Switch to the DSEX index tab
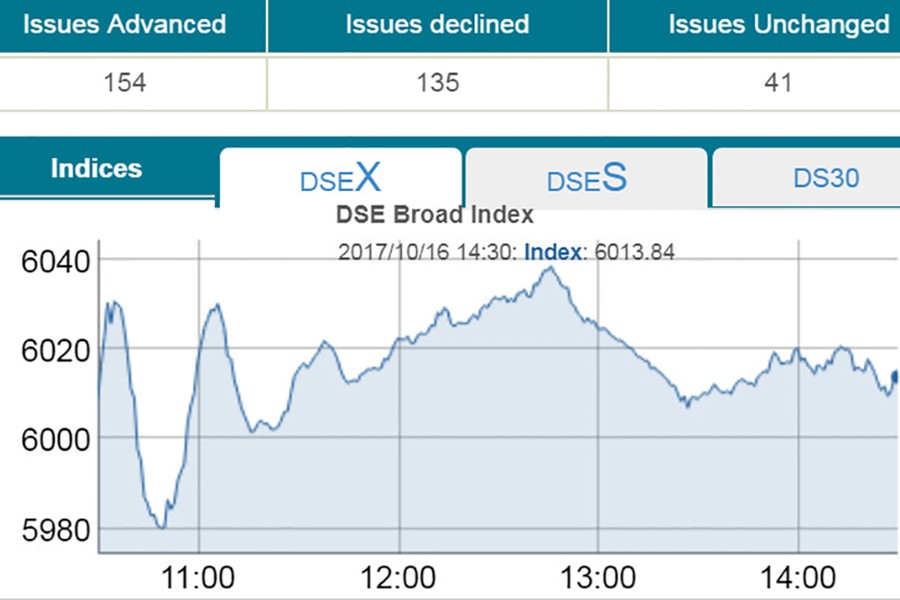The width and height of the screenshot is (900, 600). click(x=340, y=178)
